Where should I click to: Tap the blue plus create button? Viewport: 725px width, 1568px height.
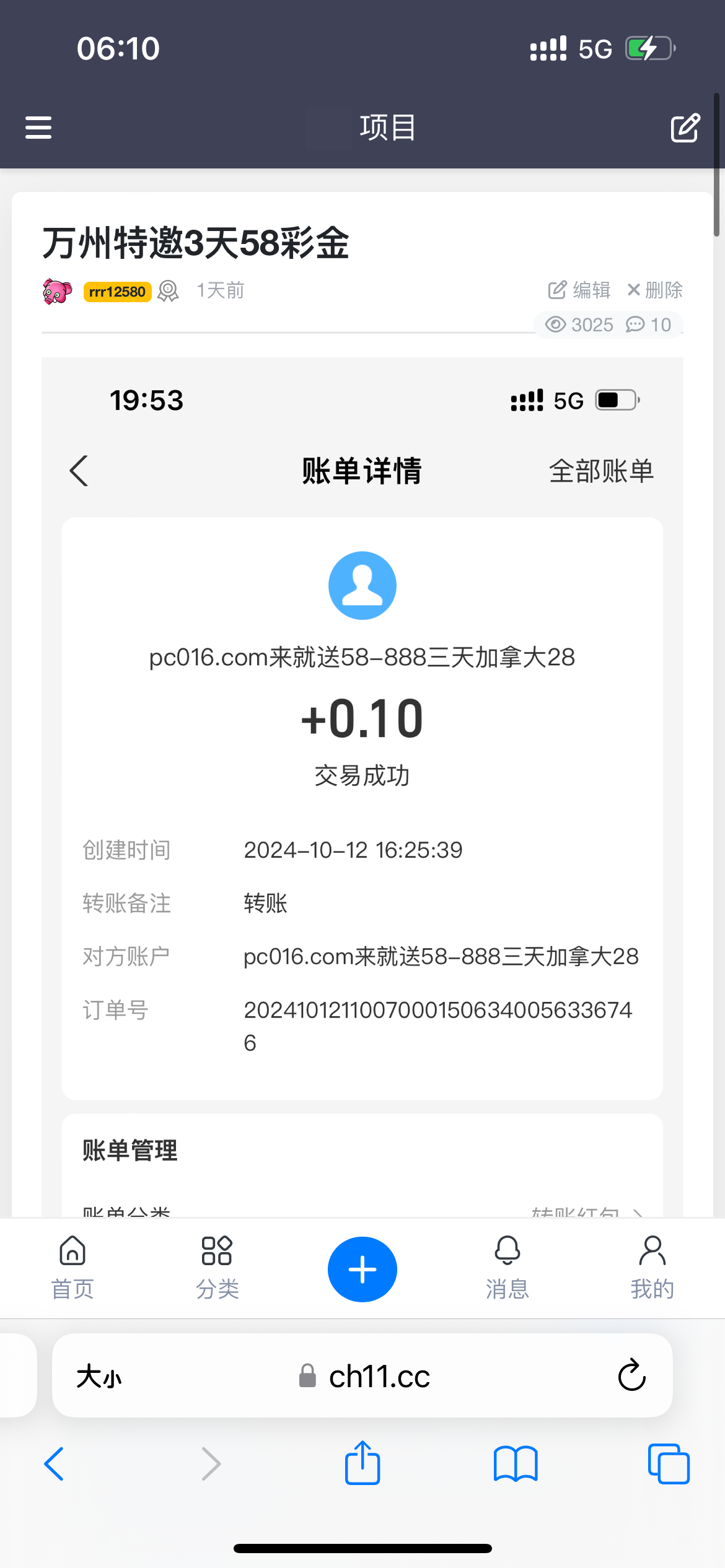[x=362, y=1269]
